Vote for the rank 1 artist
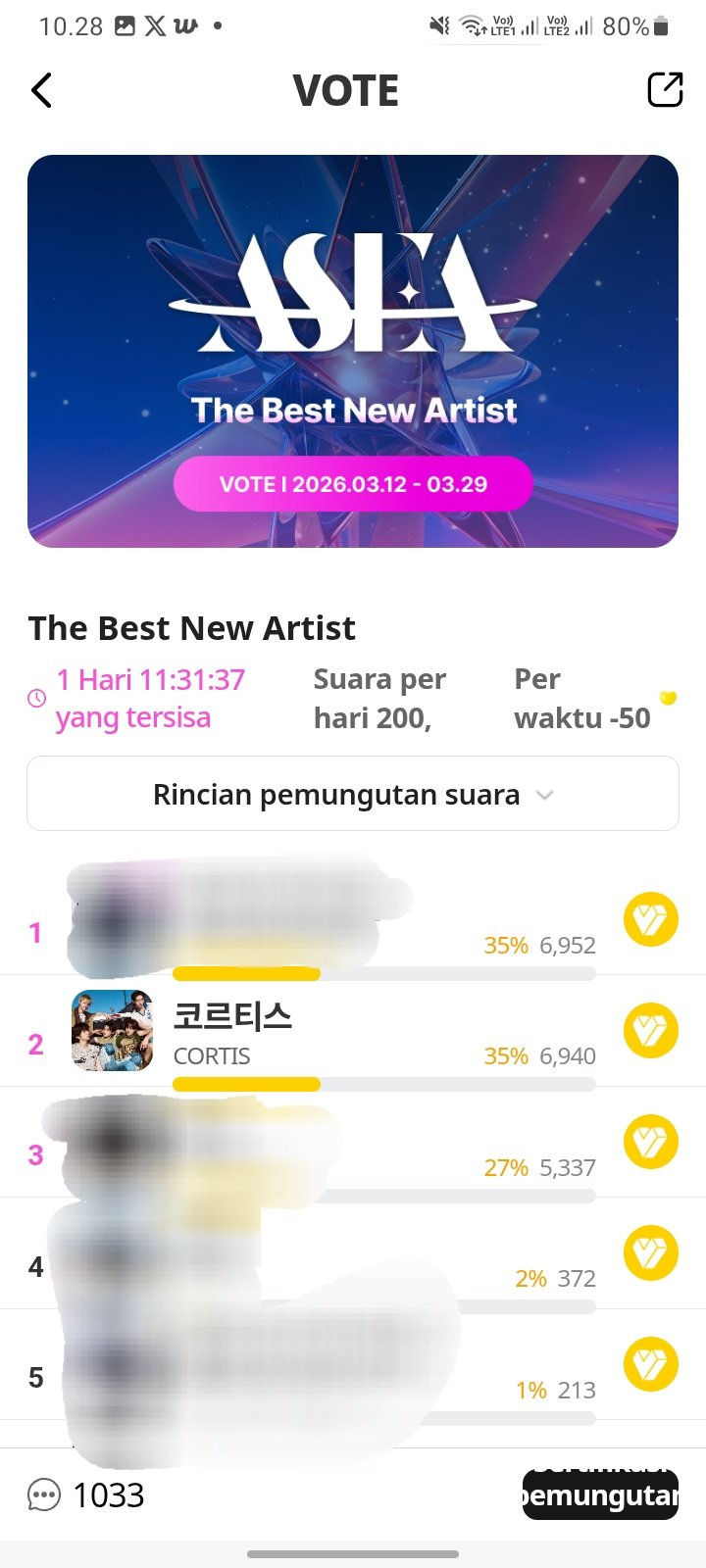 pyautogui.click(x=651, y=919)
